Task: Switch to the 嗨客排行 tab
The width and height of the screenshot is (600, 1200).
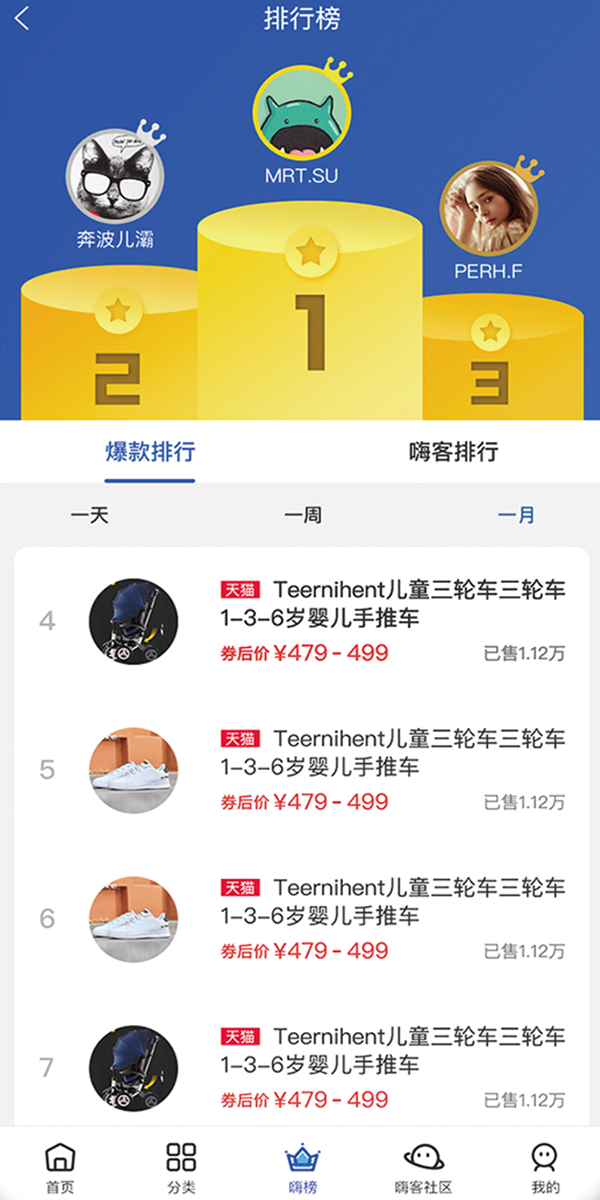Action: 453,451
